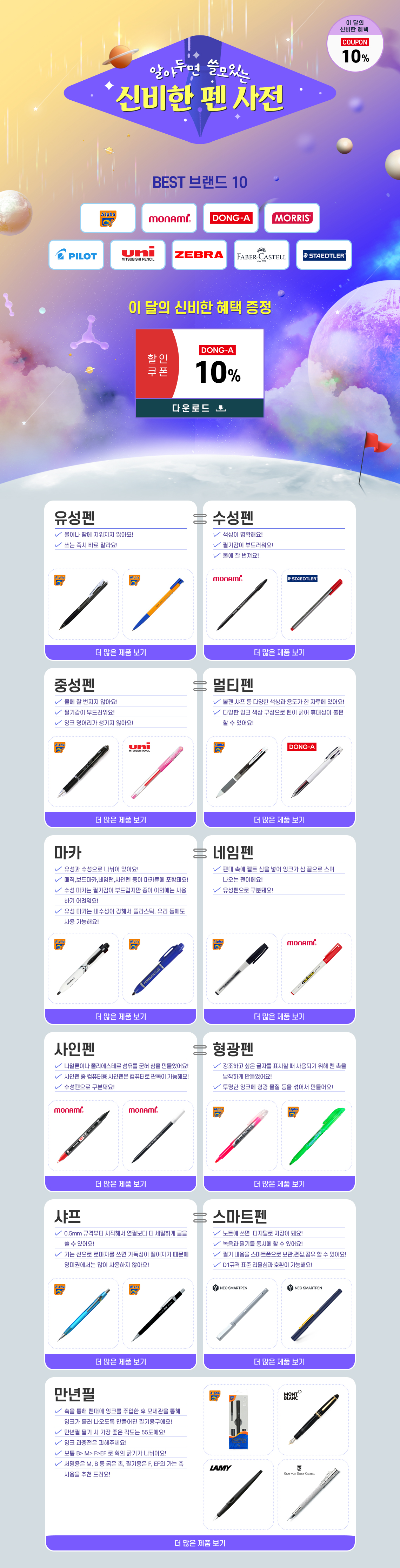Screen dimensions: 400x1568
Task: View more products under 수성펜
Action: pyautogui.click(x=279, y=652)
